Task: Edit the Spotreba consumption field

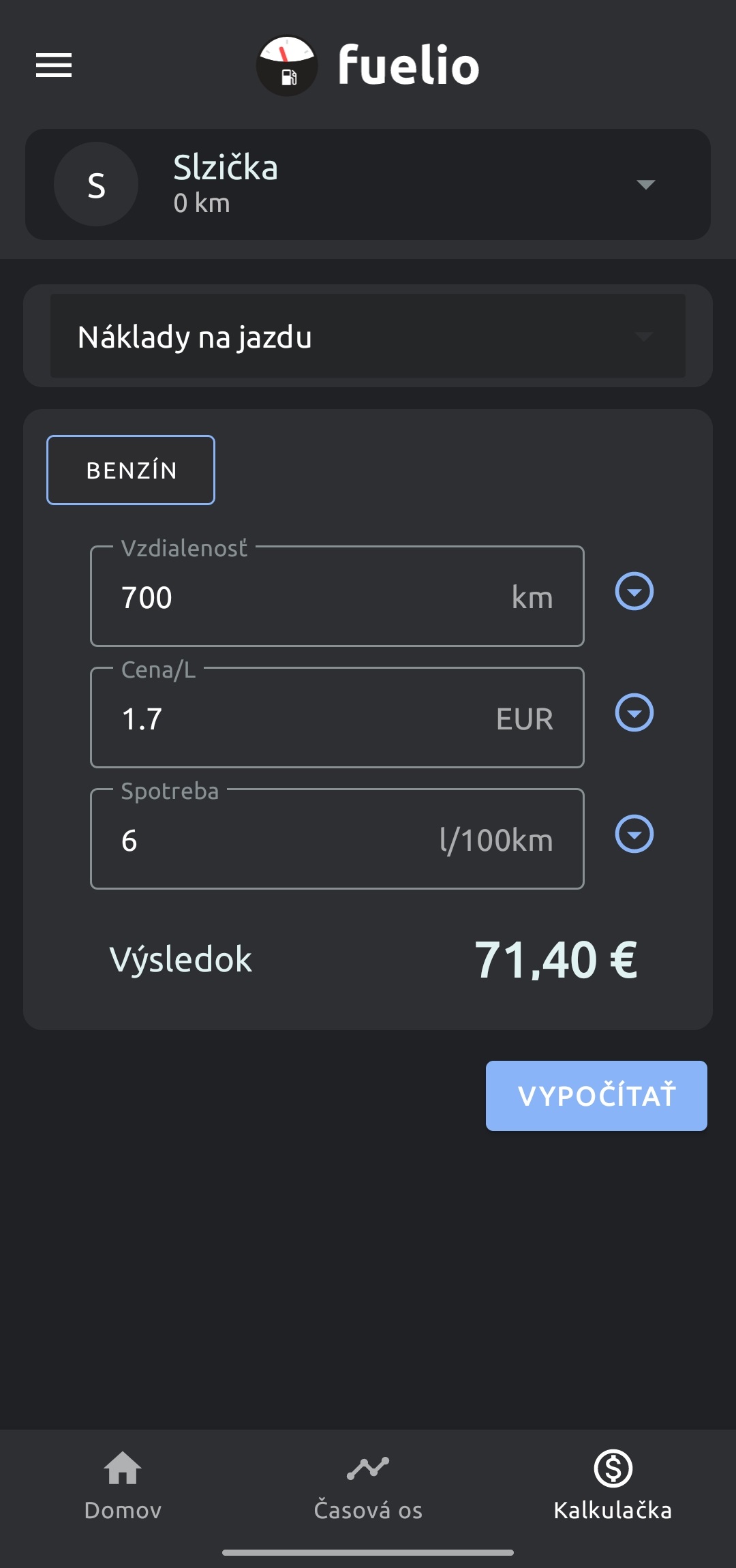Action: 337,839
